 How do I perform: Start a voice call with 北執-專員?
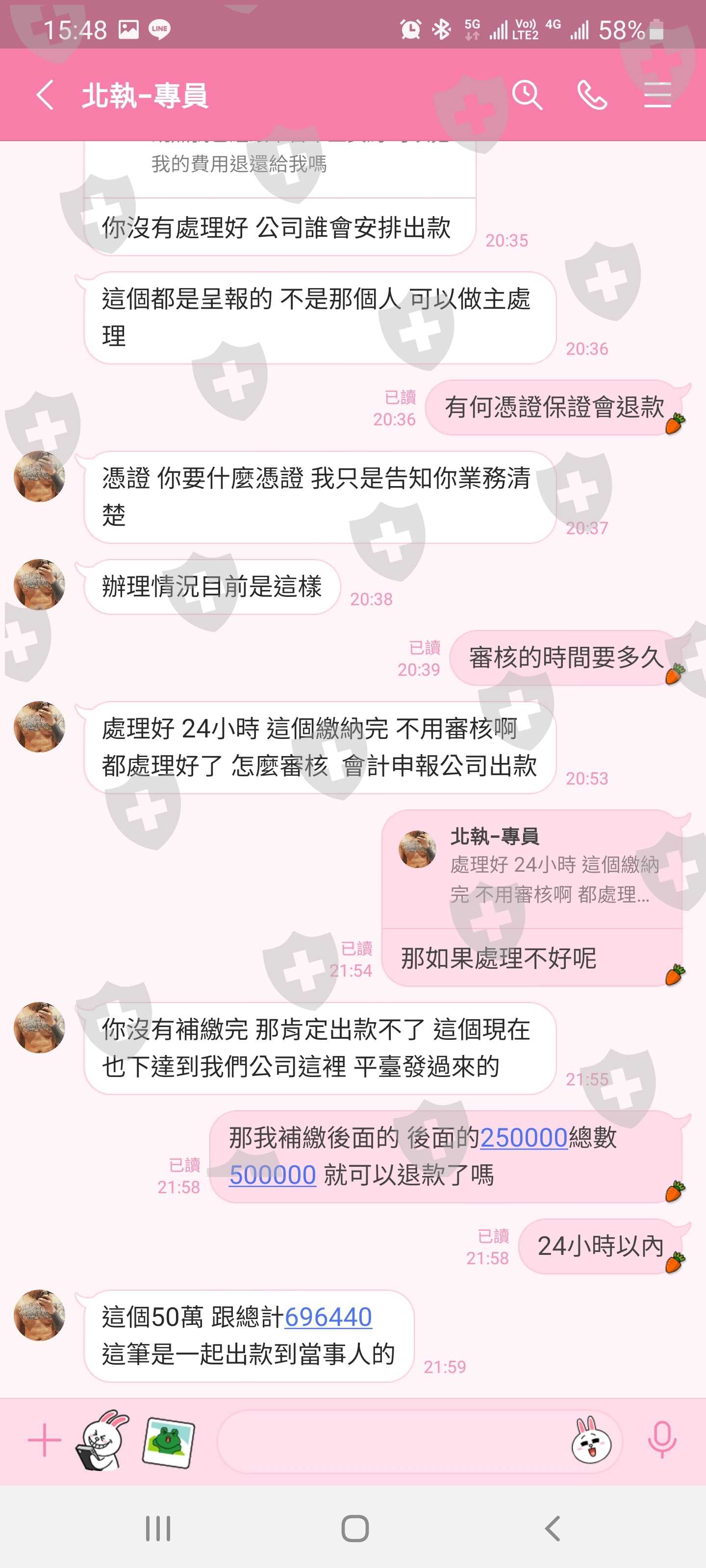coord(592,95)
